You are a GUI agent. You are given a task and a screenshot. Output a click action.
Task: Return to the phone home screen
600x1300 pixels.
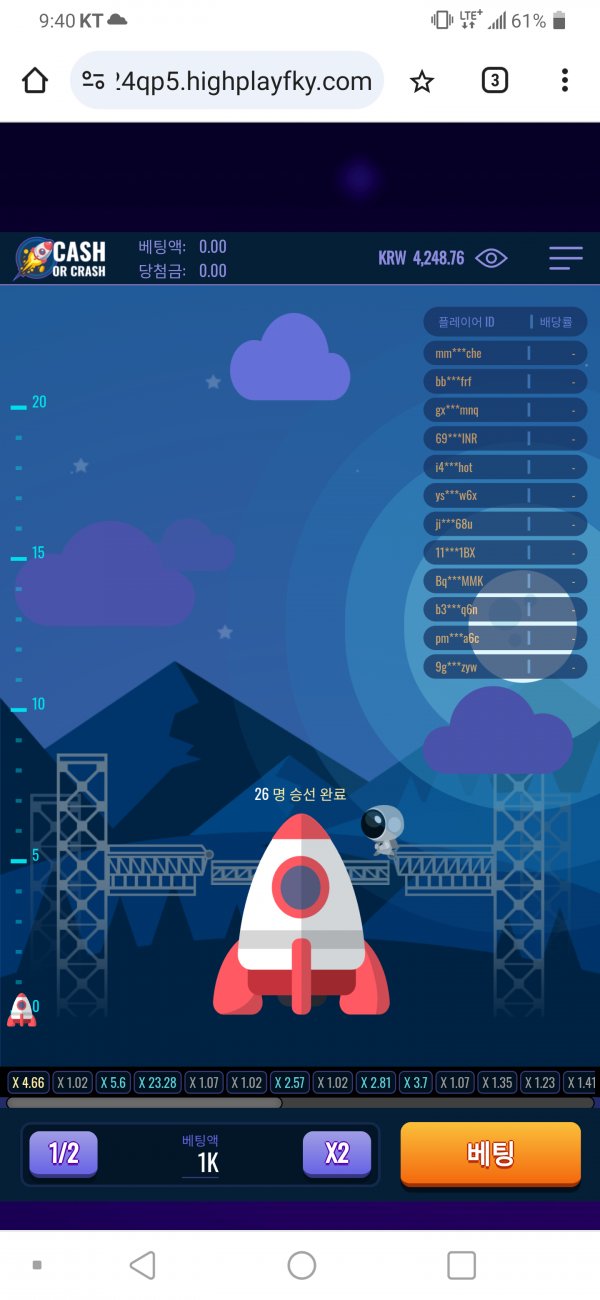pyautogui.click(x=301, y=1265)
